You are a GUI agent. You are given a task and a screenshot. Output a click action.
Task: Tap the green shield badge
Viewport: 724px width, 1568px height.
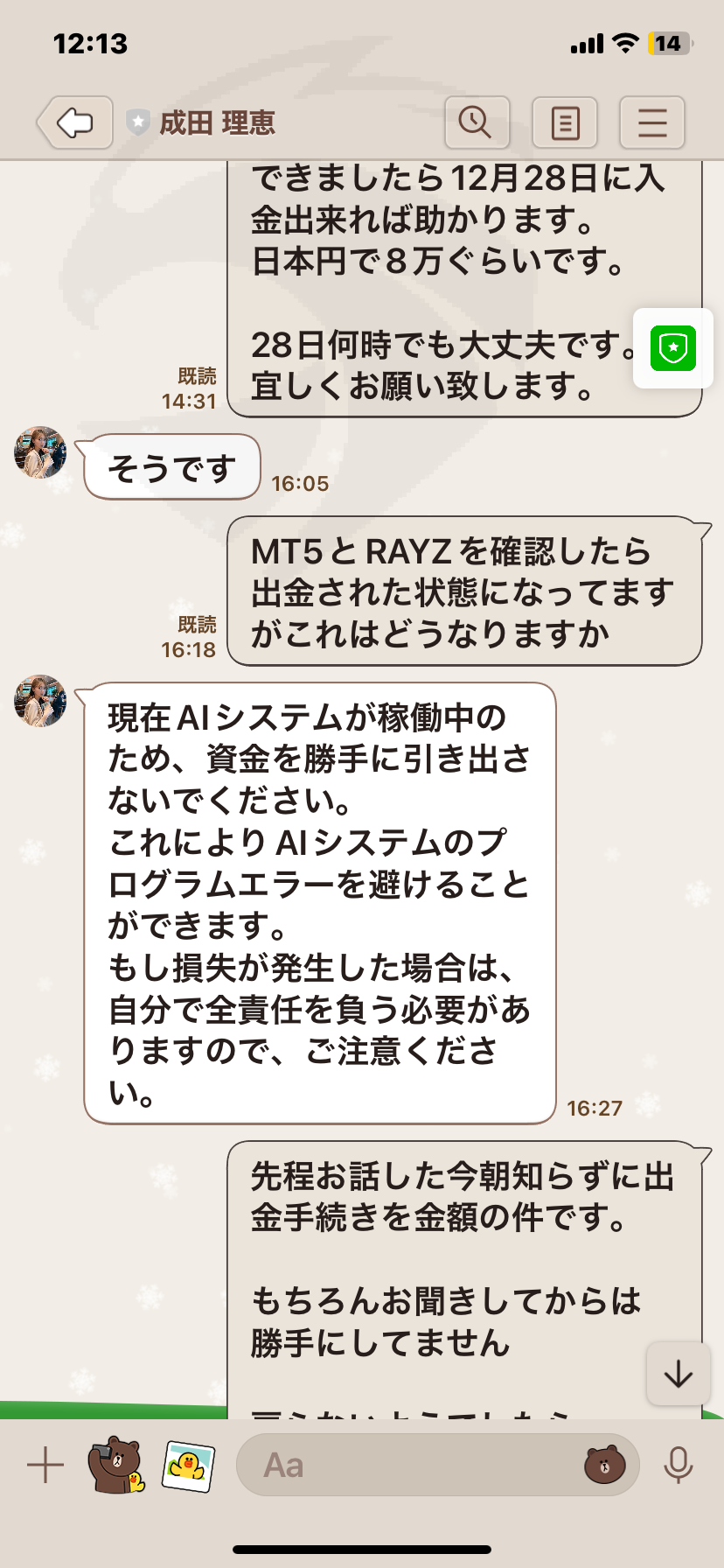pos(673,348)
